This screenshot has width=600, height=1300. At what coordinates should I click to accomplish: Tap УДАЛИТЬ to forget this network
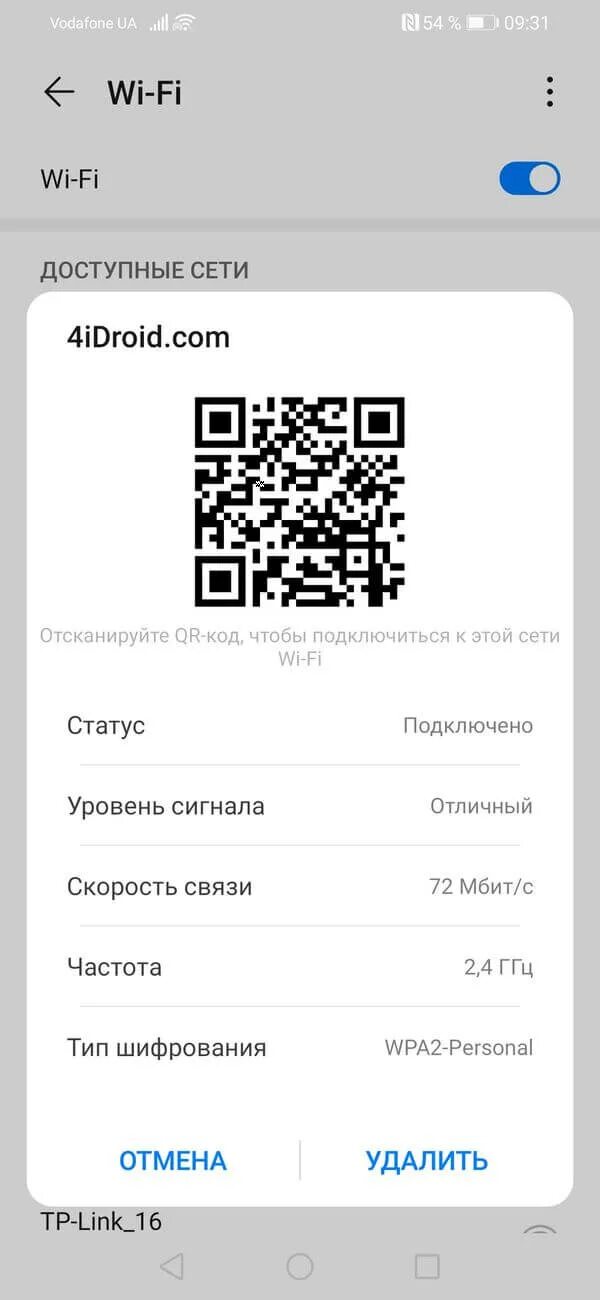click(x=426, y=1160)
